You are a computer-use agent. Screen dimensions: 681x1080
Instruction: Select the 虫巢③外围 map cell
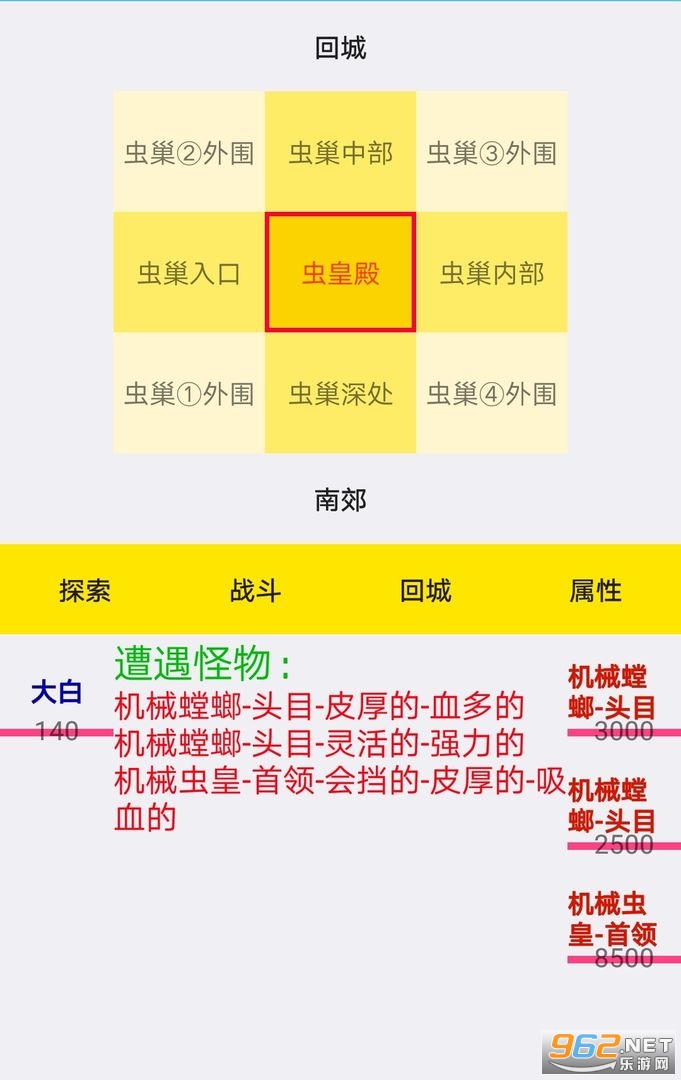[x=492, y=152]
